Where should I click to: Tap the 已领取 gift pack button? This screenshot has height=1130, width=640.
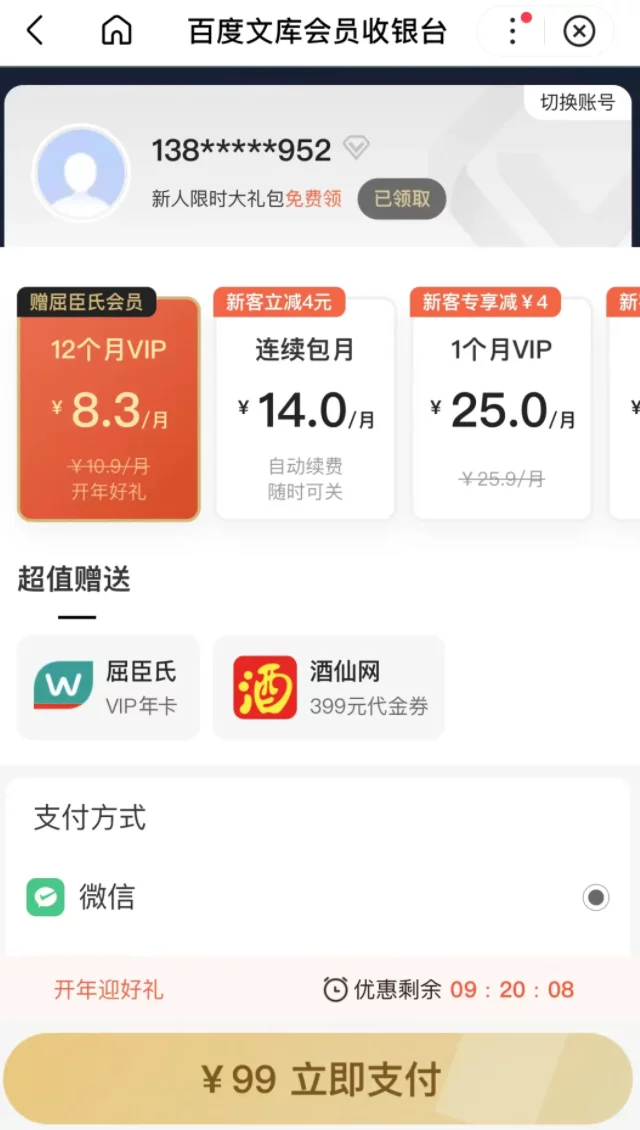click(402, 199)
